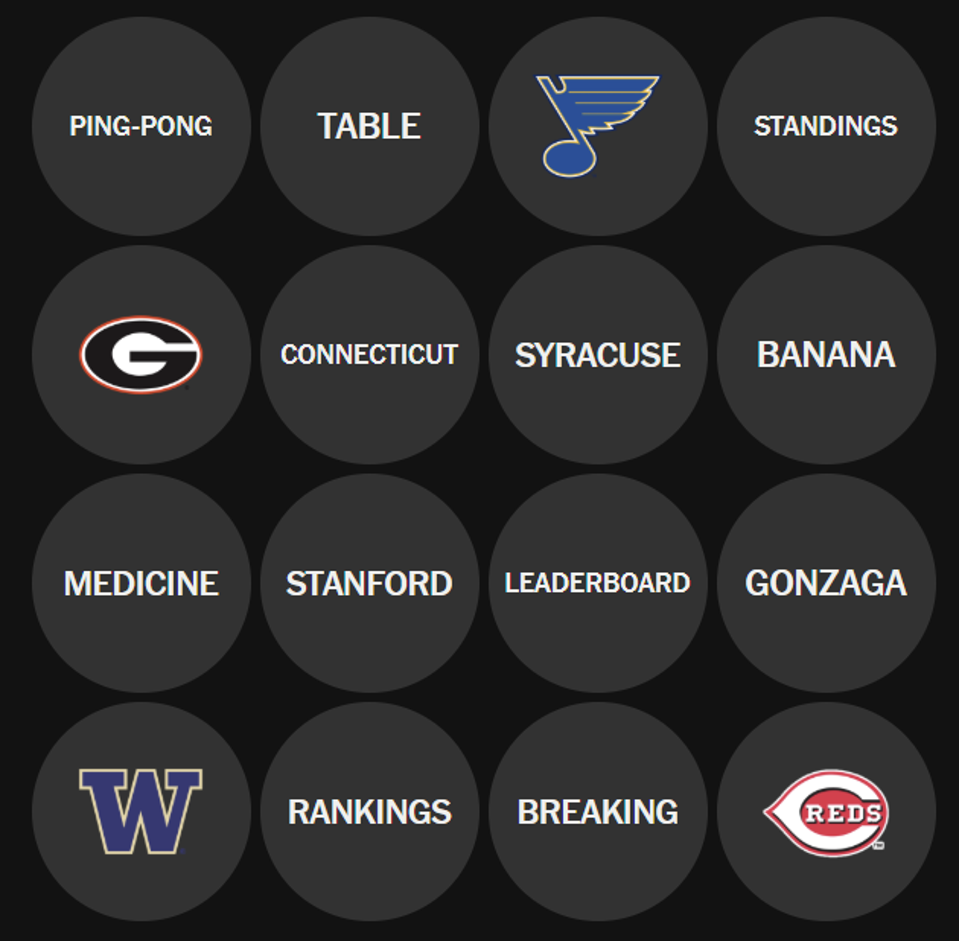Pick the Cincinnati Reds logo tile
Image resolution: width=959 pixels, height=941 pixels.
pyautogui.click(x=826, y=811)
